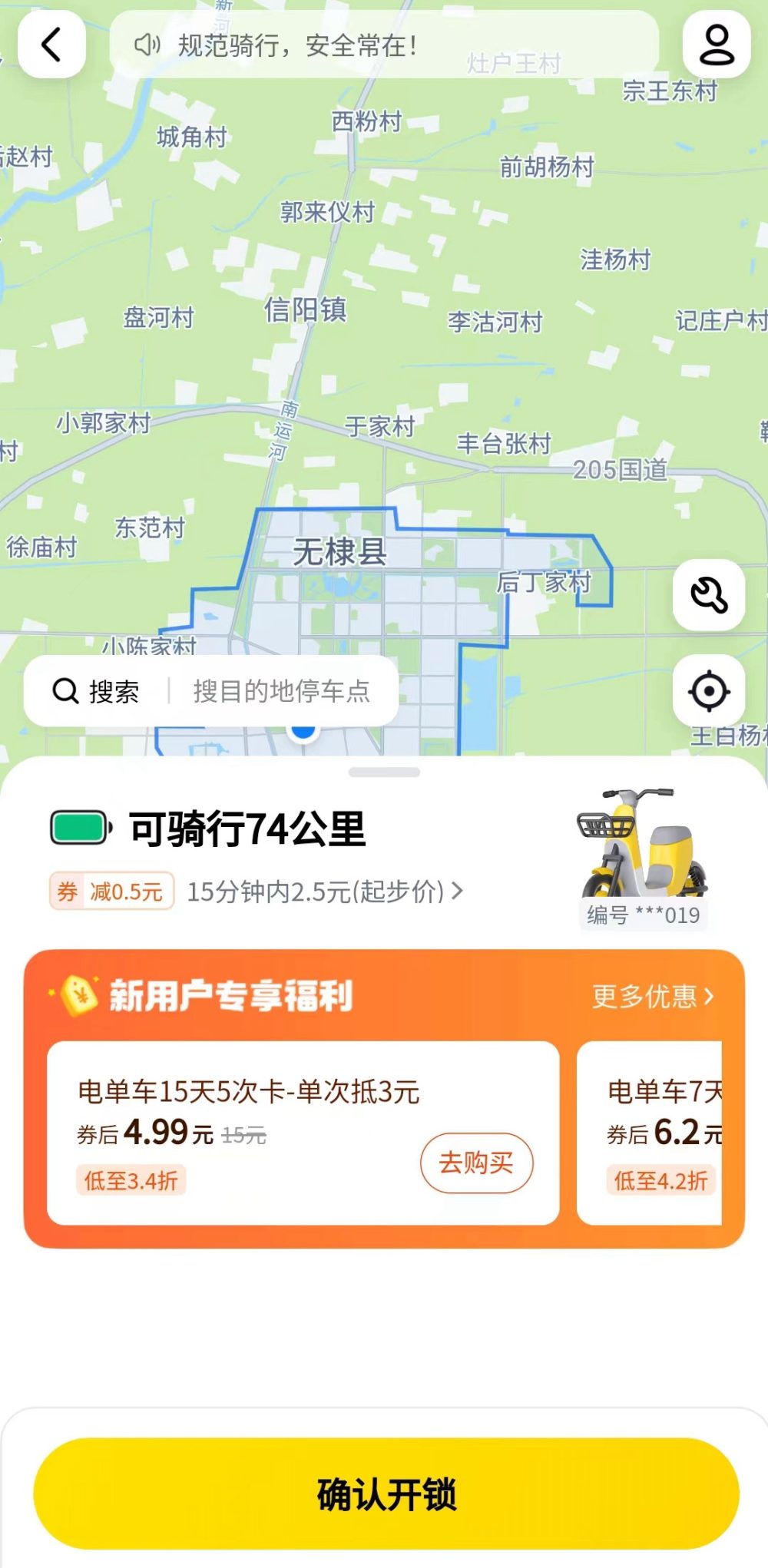Go back using the arrow icon
768x1568 pixels.
coord(51,45)
